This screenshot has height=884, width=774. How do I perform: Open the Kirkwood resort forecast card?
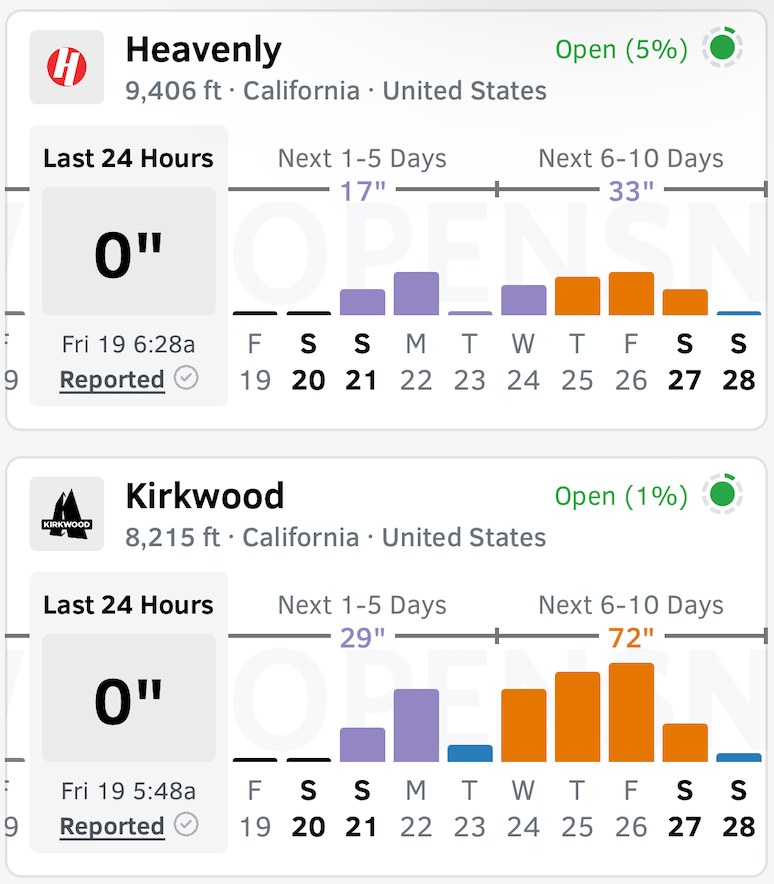(205, 496)
